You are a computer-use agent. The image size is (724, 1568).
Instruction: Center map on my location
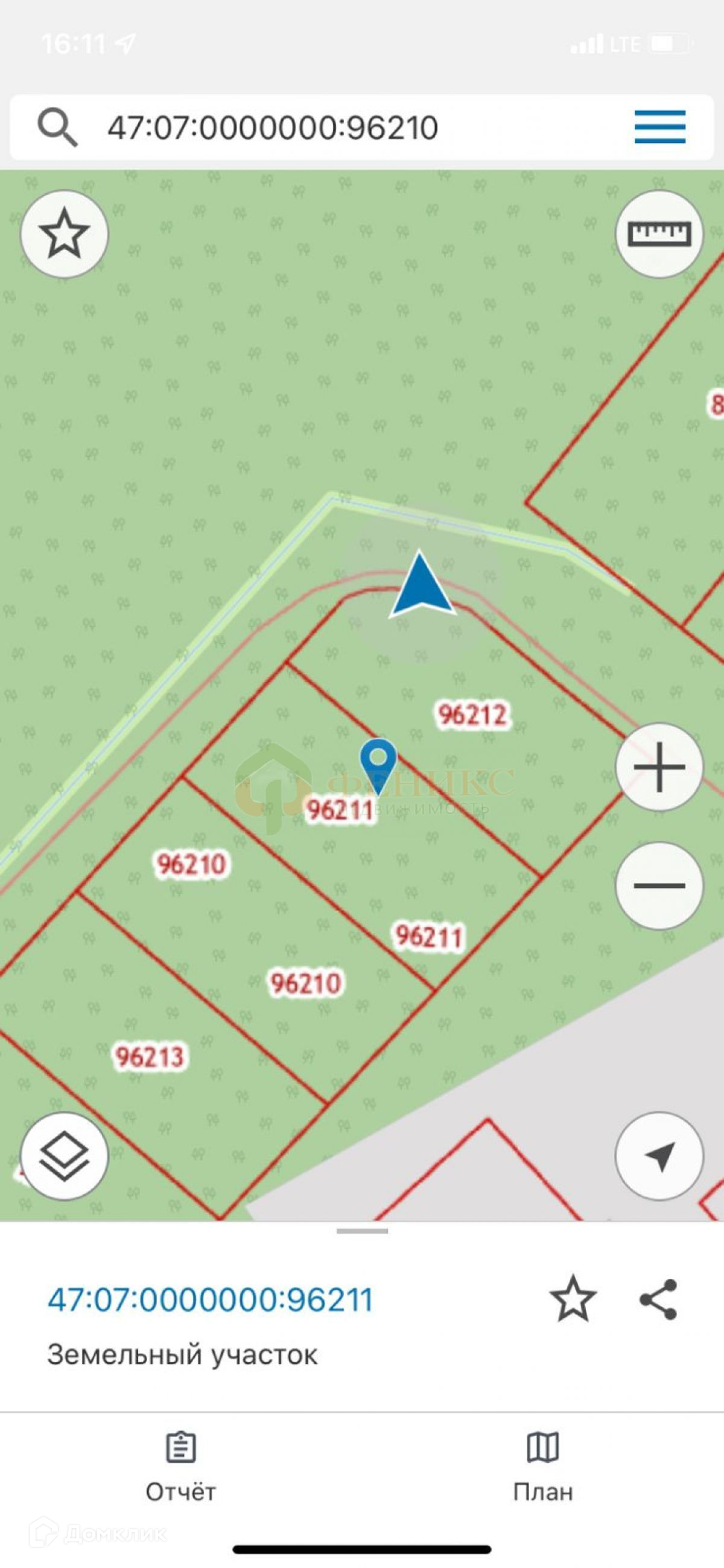tap(659, 1156)
